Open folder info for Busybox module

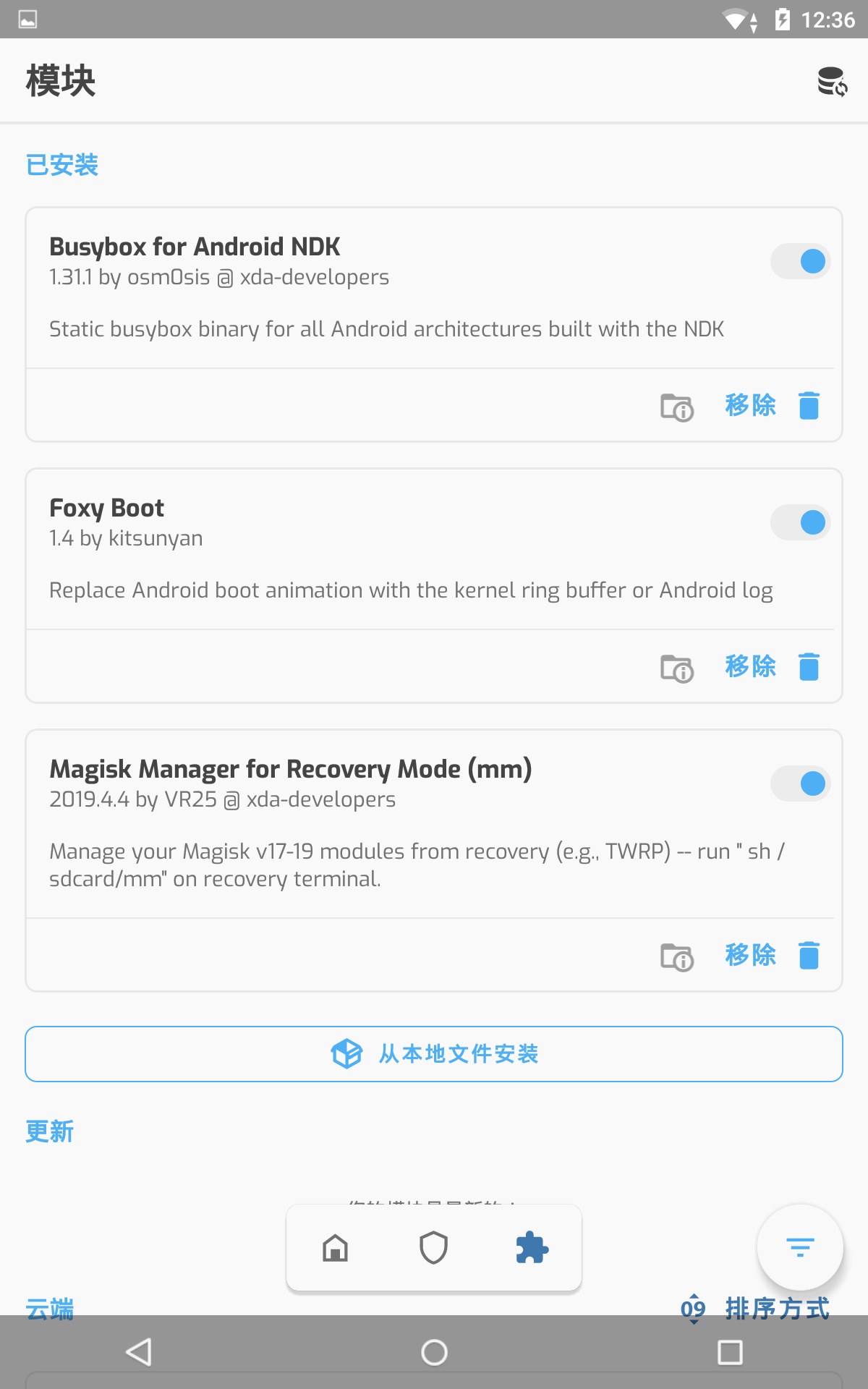677,407
